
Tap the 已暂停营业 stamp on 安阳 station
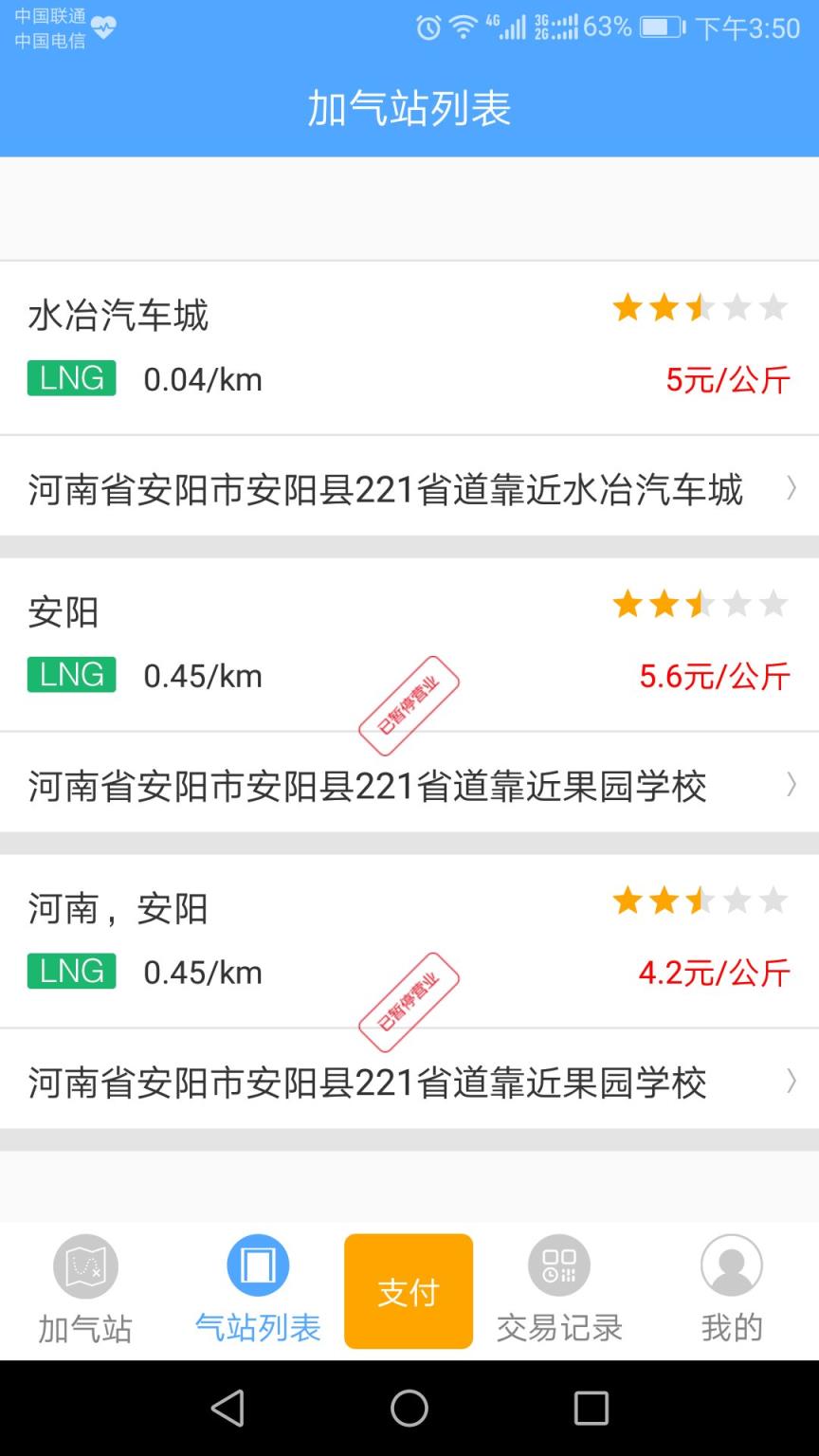point(409,705)
